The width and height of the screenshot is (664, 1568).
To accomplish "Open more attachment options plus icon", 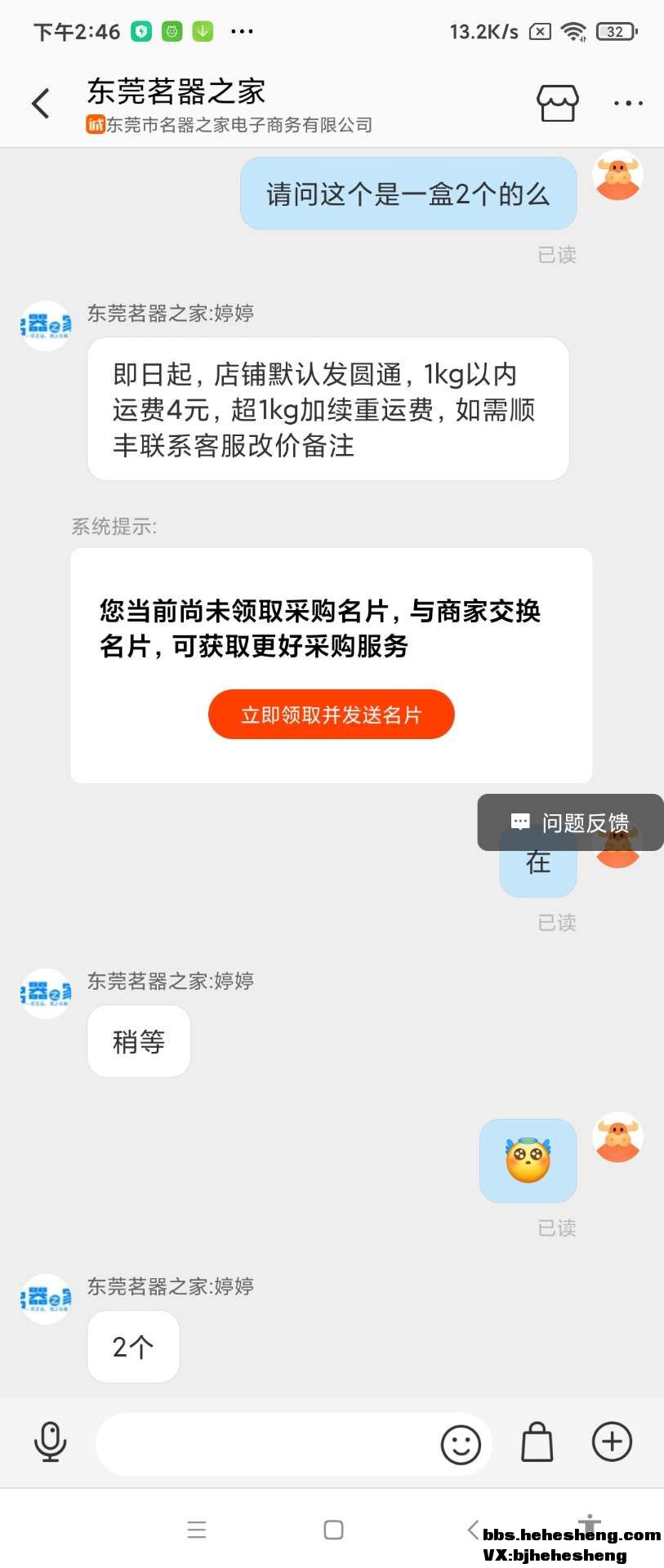I will tap(612, 1441).
